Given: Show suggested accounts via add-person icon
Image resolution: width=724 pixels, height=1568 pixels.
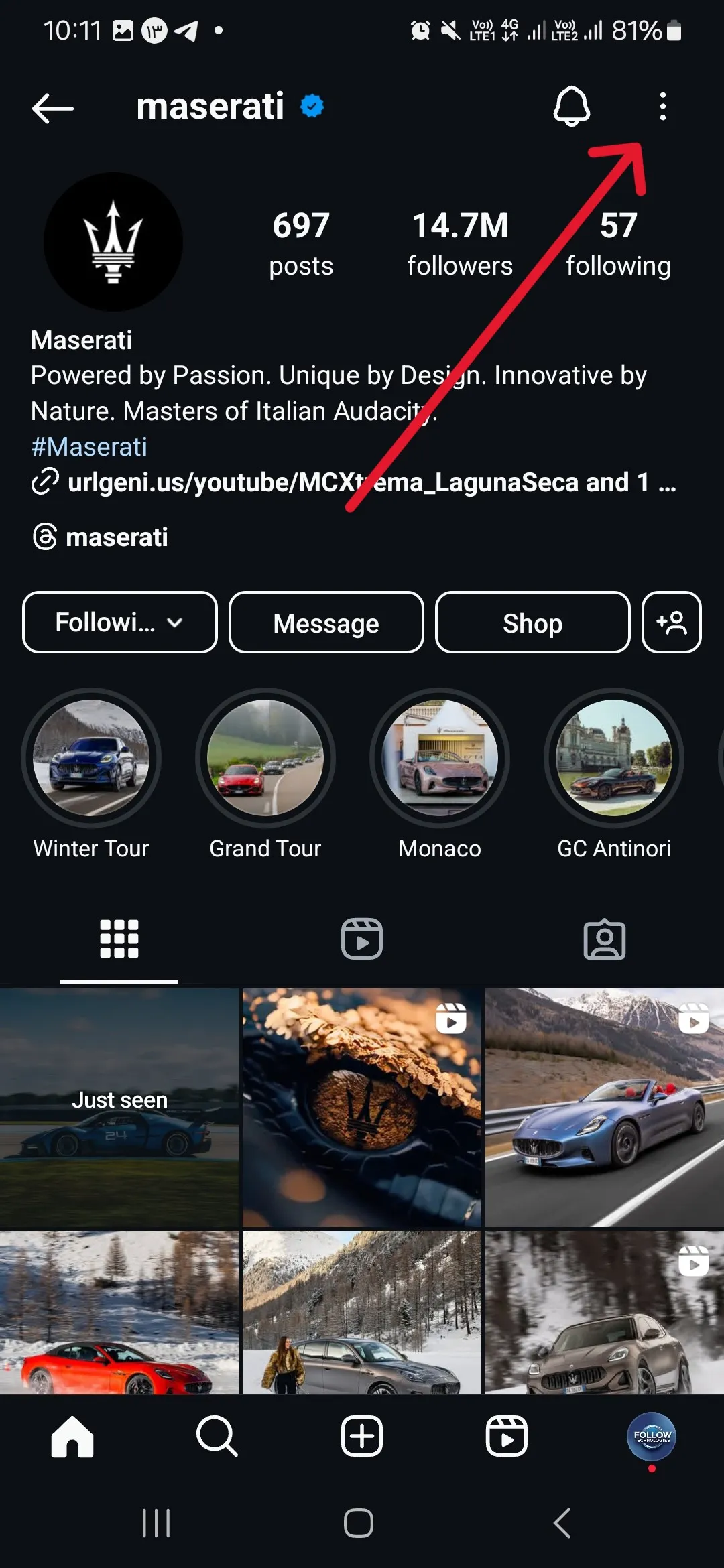Looking at the screenshot, I should (672, 623).
